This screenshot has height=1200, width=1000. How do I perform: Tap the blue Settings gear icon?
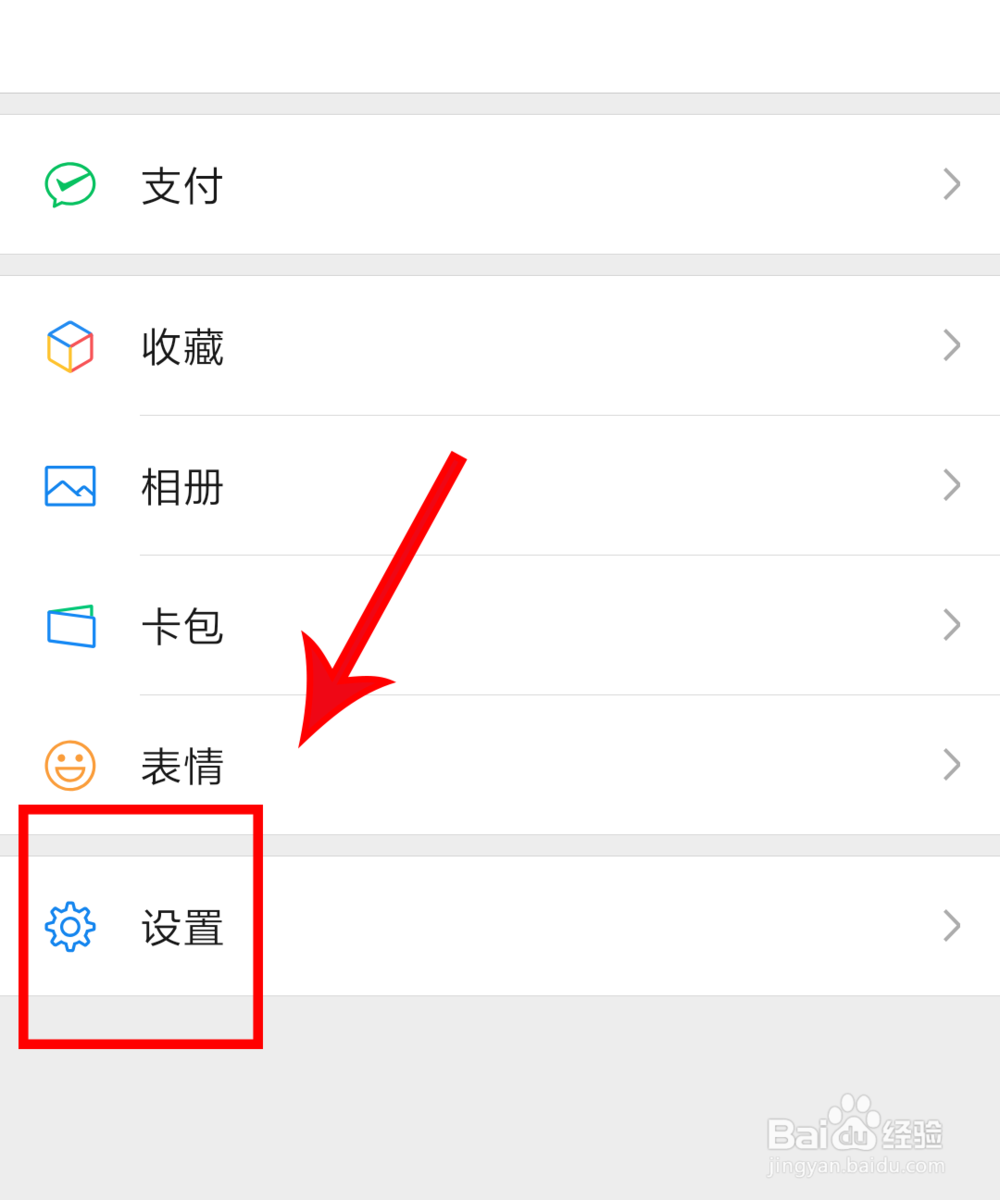(x=68, y=927)
